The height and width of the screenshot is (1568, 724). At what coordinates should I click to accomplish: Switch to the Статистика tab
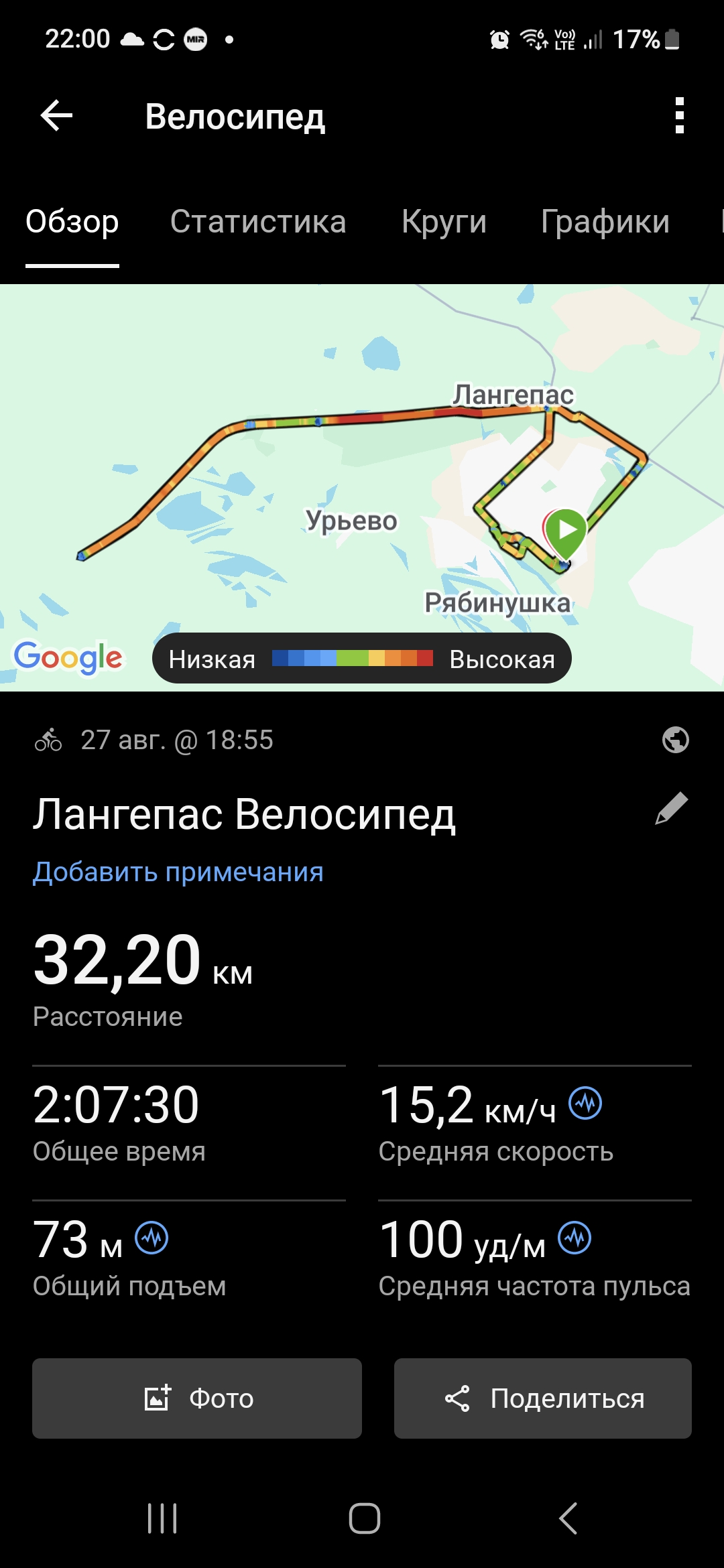[258, 222]
